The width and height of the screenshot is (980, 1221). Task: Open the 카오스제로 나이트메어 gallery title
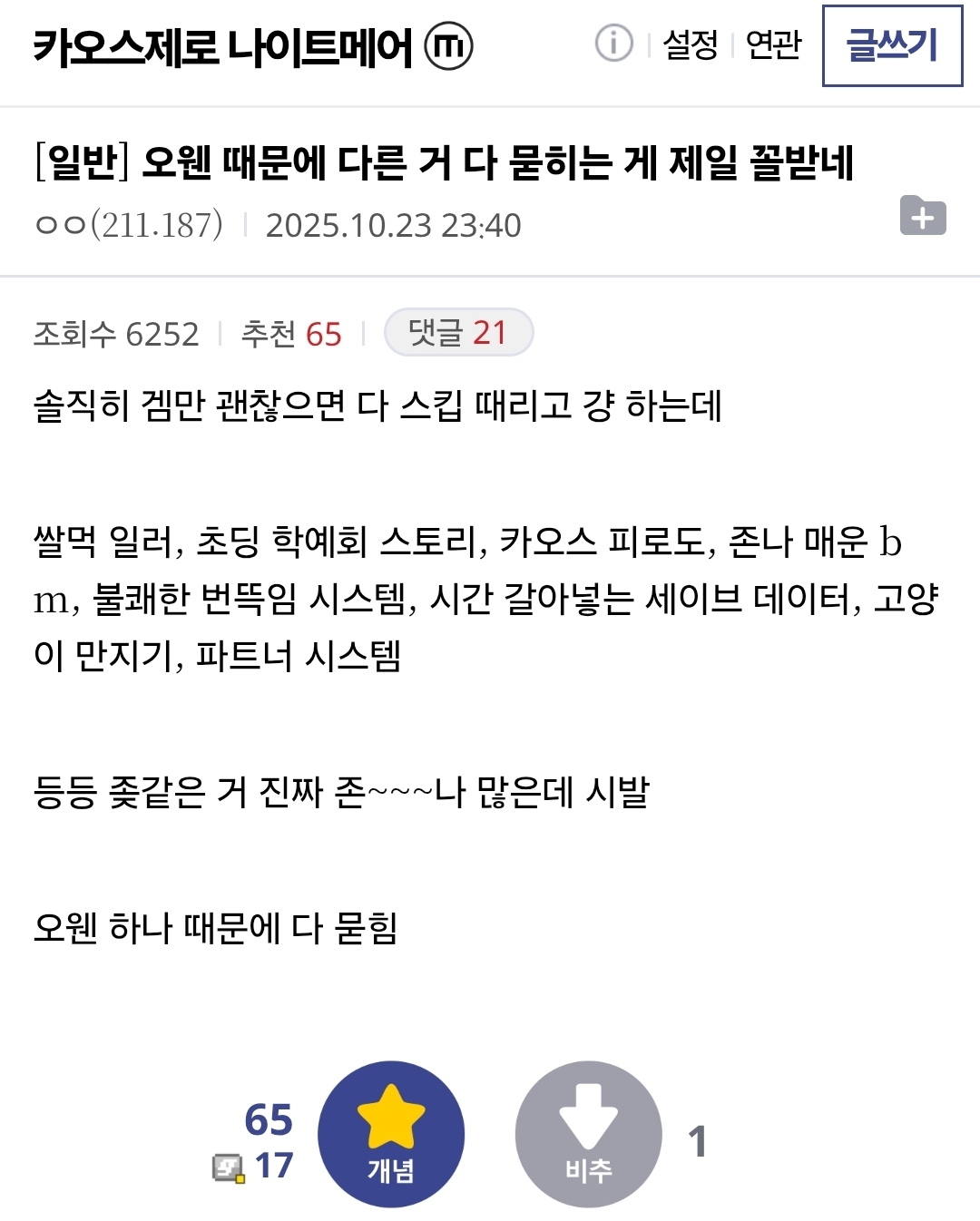click(x=223, y=47)
